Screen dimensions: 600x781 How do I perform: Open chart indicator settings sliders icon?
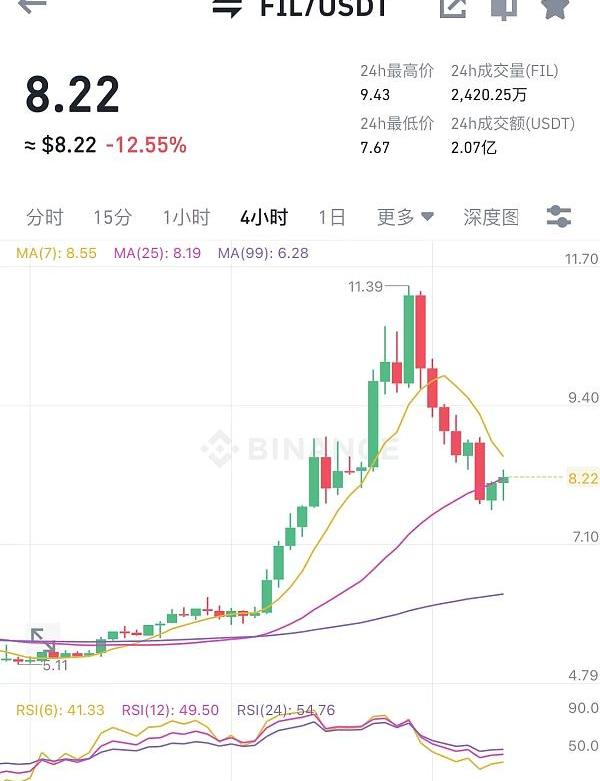click(x=559, y=216)
